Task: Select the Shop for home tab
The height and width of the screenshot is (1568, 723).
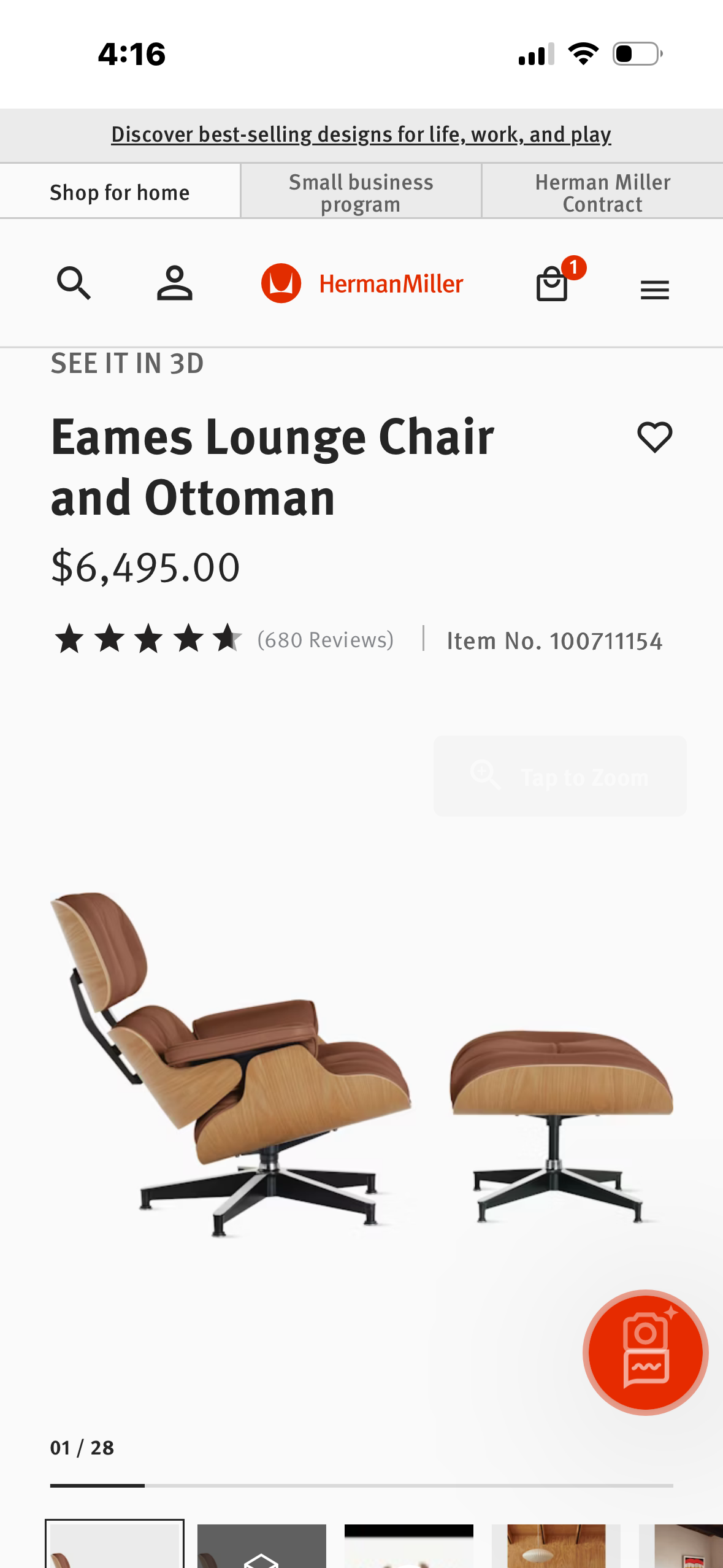Action: (x=120, y=193)
